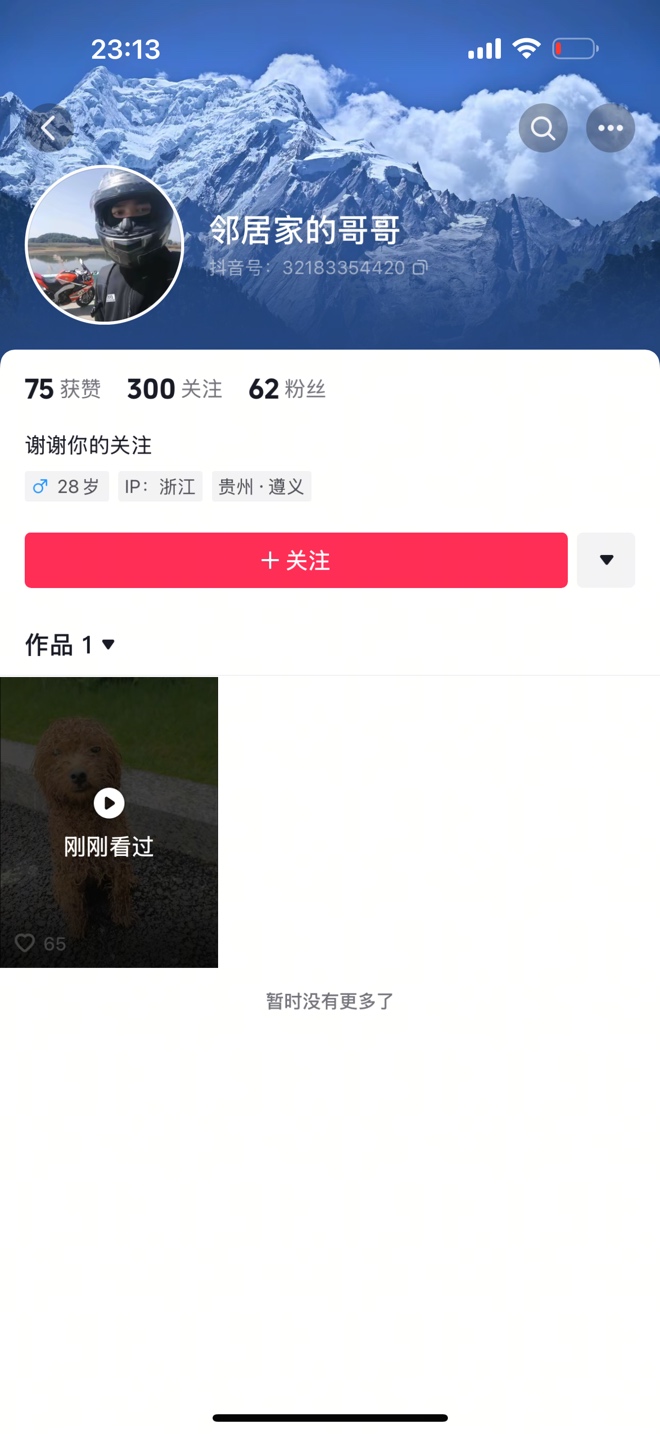Open search on this profile
The image size is (660, 1434).
point(543,128)
